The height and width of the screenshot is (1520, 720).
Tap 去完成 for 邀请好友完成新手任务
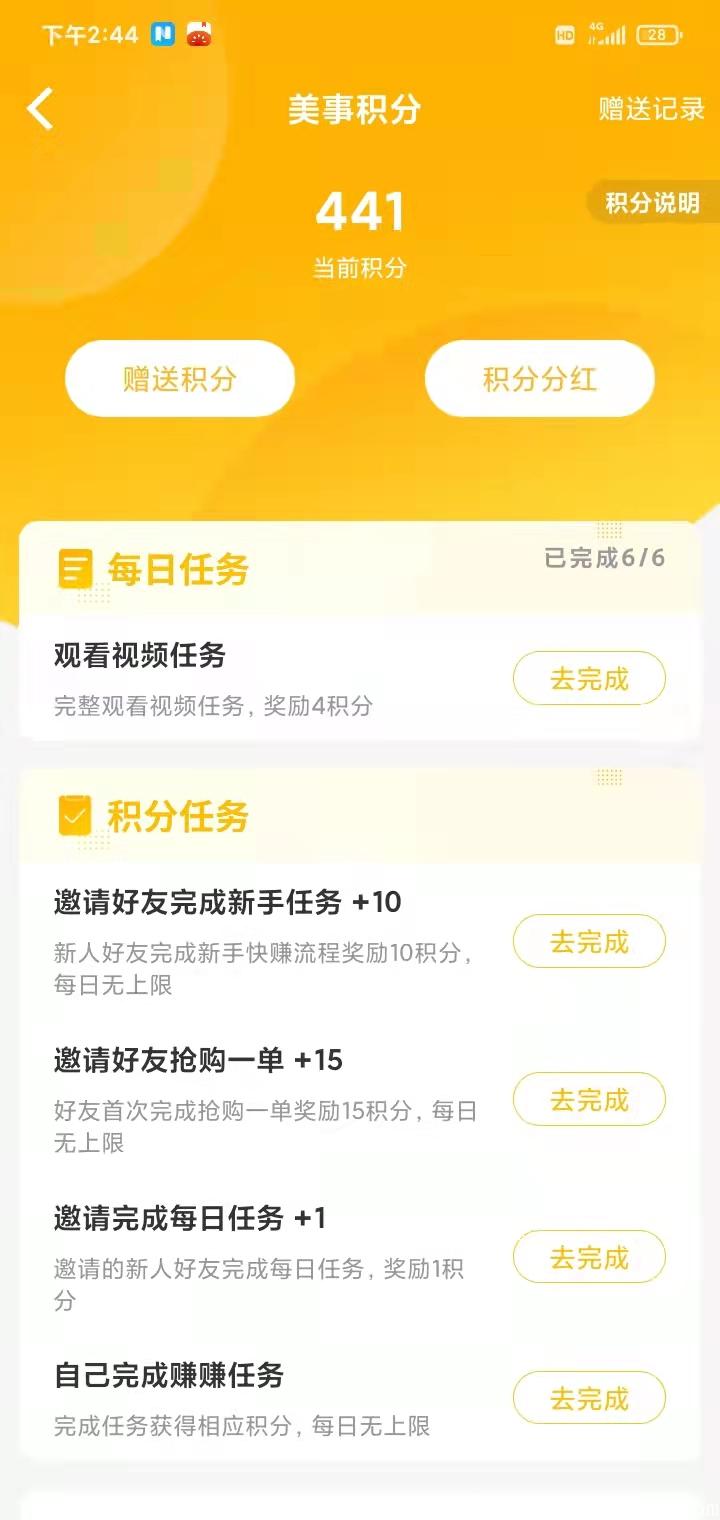pyautogui.click(x=589, y=942)
